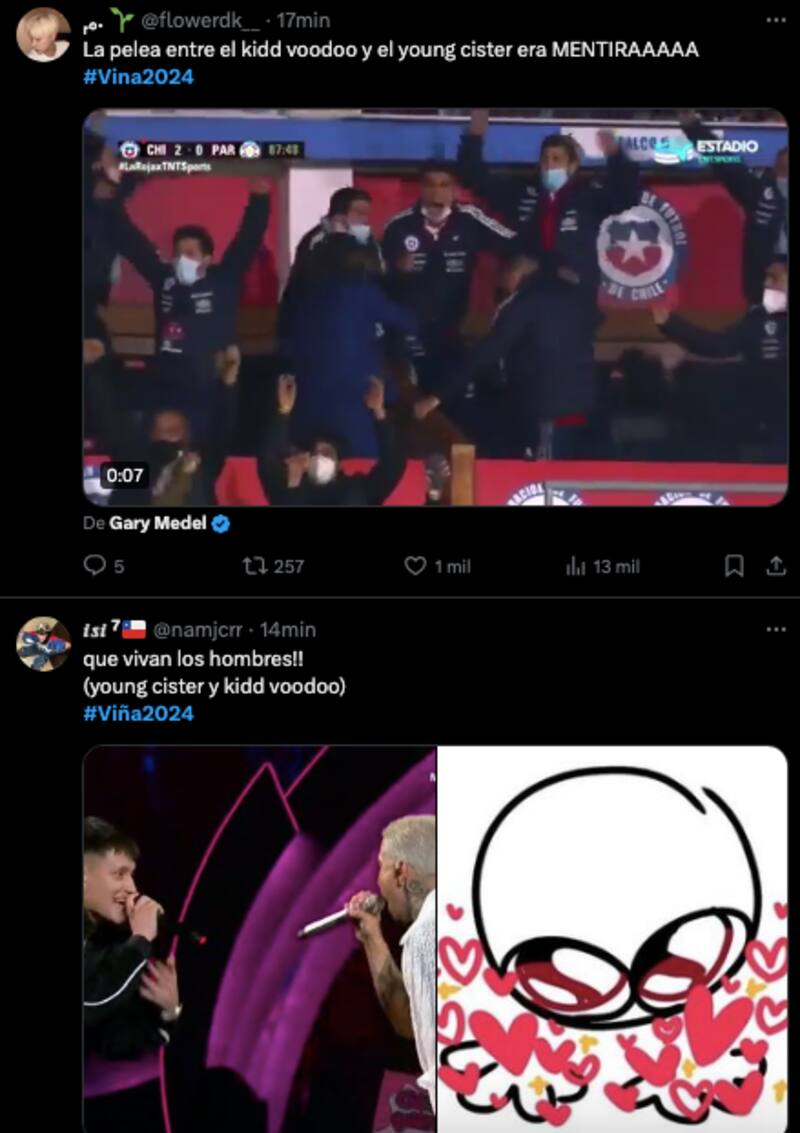Tap the #Vina2024 hashtag in flowerdk__'s tweet

[138, 77]
